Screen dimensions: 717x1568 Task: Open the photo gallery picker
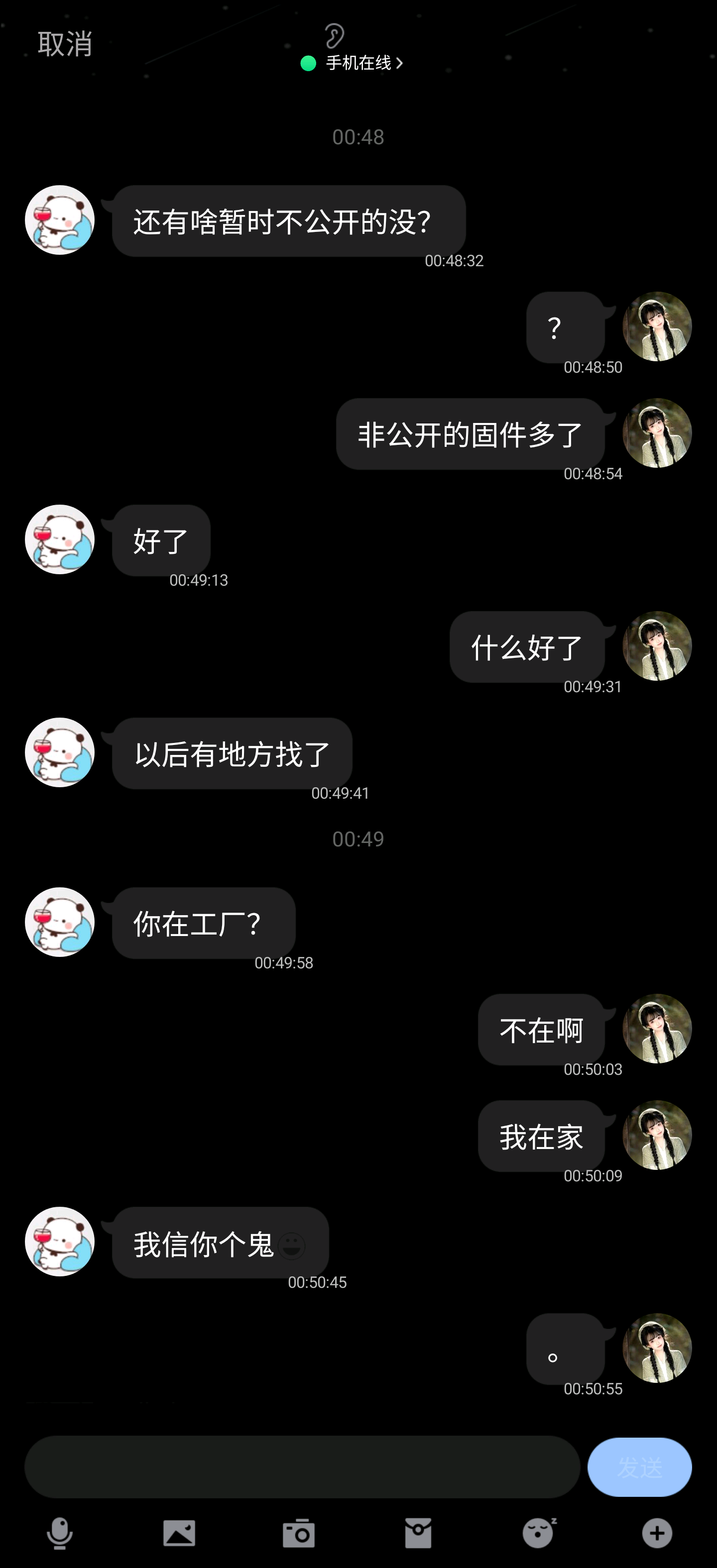click(179, 1533)
